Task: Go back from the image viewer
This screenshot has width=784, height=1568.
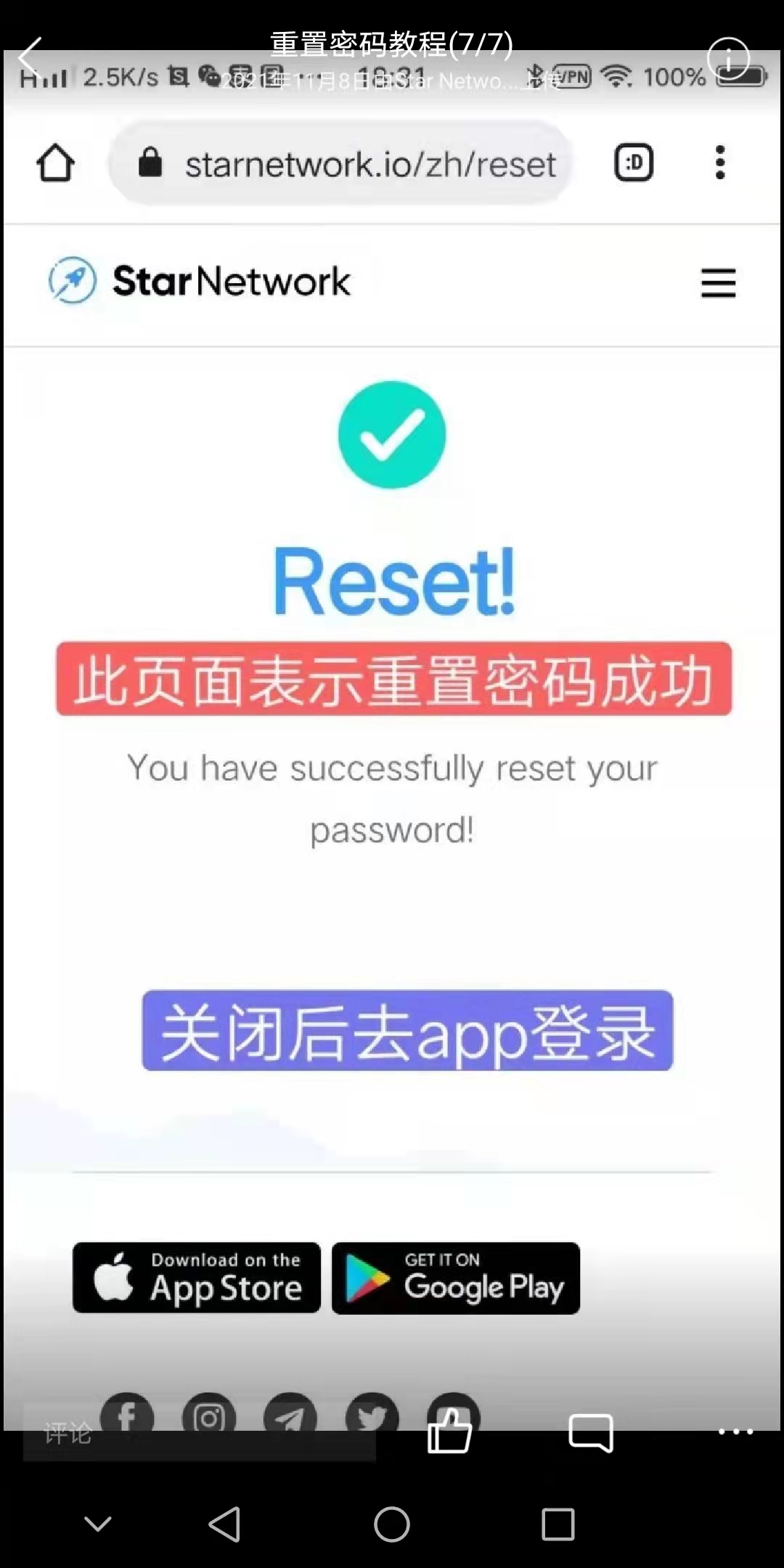Action: click(30, 57)
